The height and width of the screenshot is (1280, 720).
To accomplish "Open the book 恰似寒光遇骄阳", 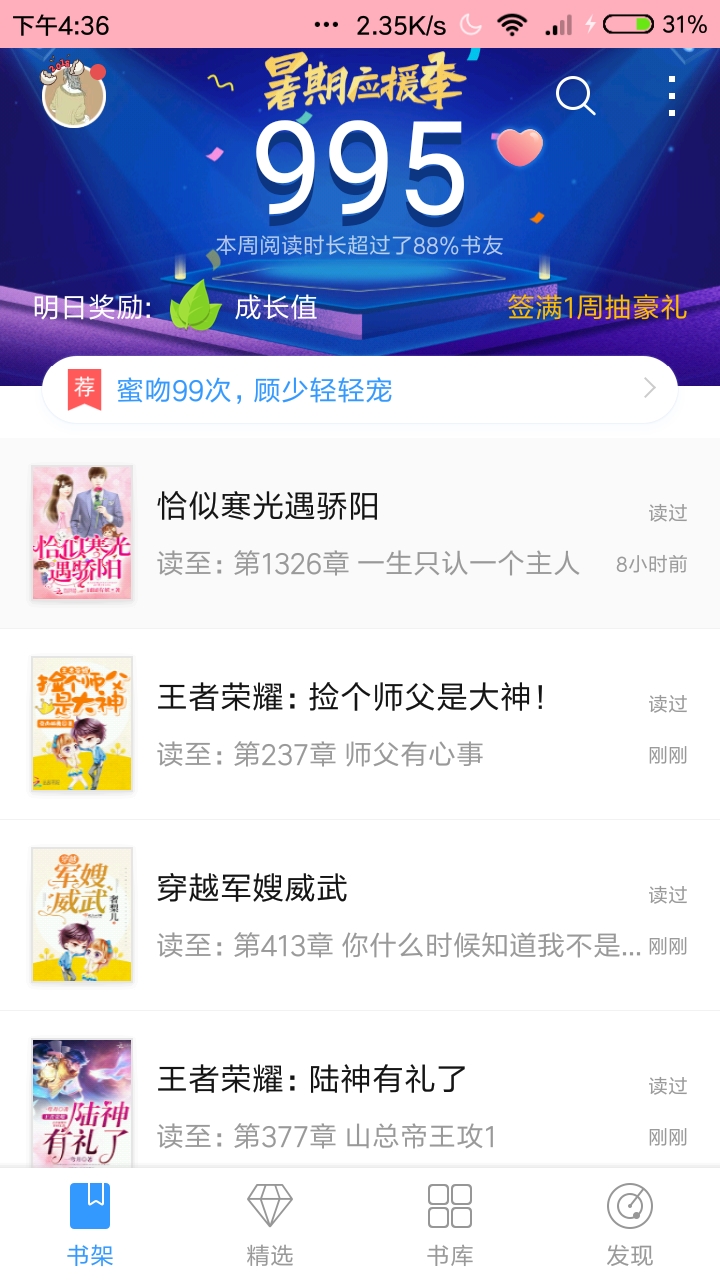I will (x=360, y=533).
